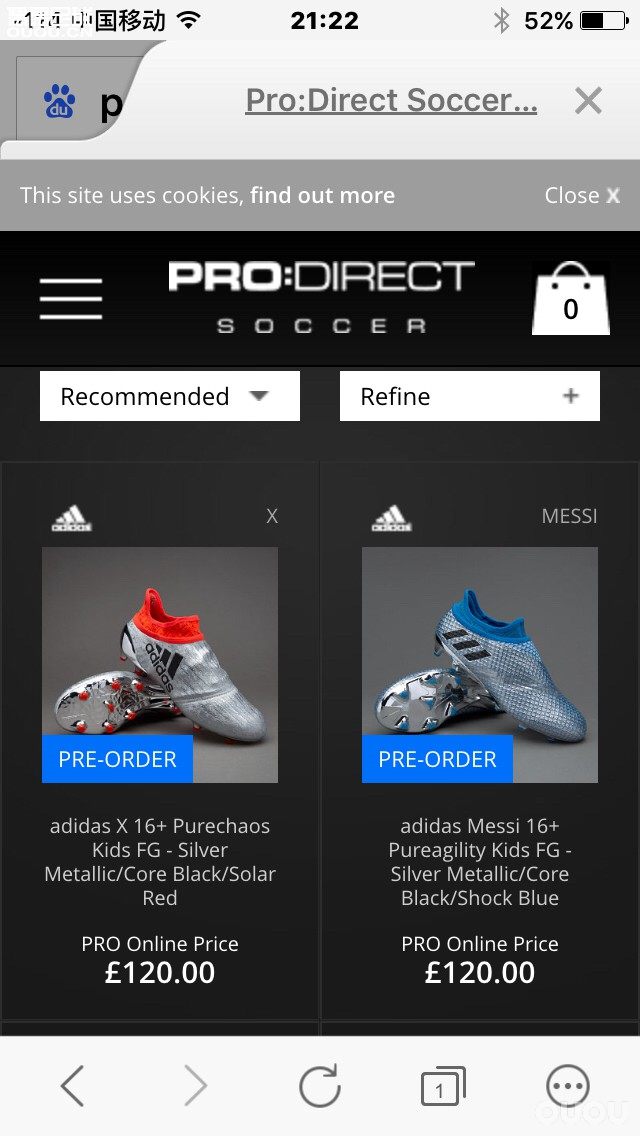
Task: Expand the Recommended sort dropdown
Action: tap(169, 396)
